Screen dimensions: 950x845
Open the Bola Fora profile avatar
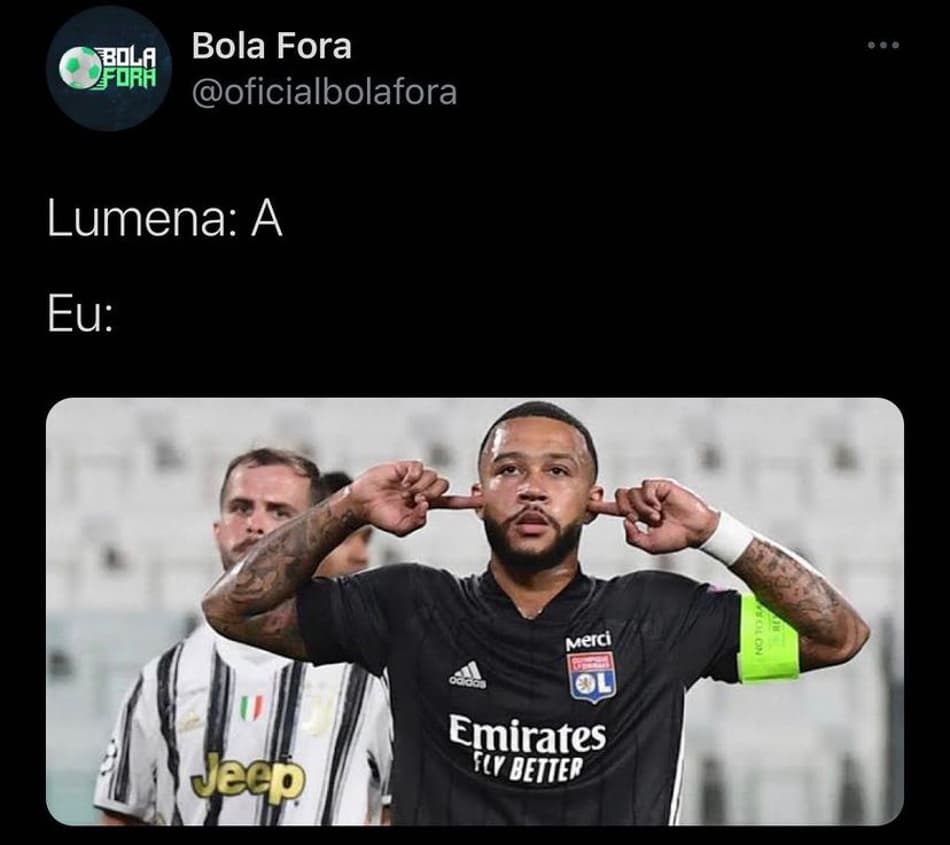point(109,68)
